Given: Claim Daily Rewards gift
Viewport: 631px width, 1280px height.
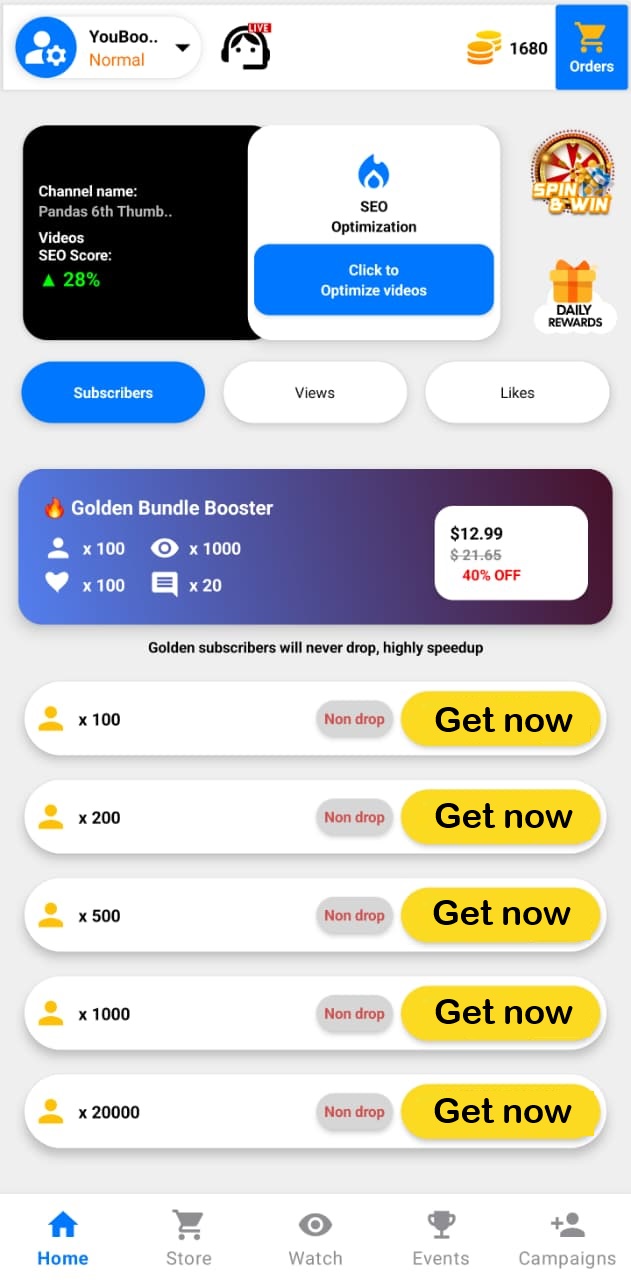Looking at the screenshot, I should point(574,295).
